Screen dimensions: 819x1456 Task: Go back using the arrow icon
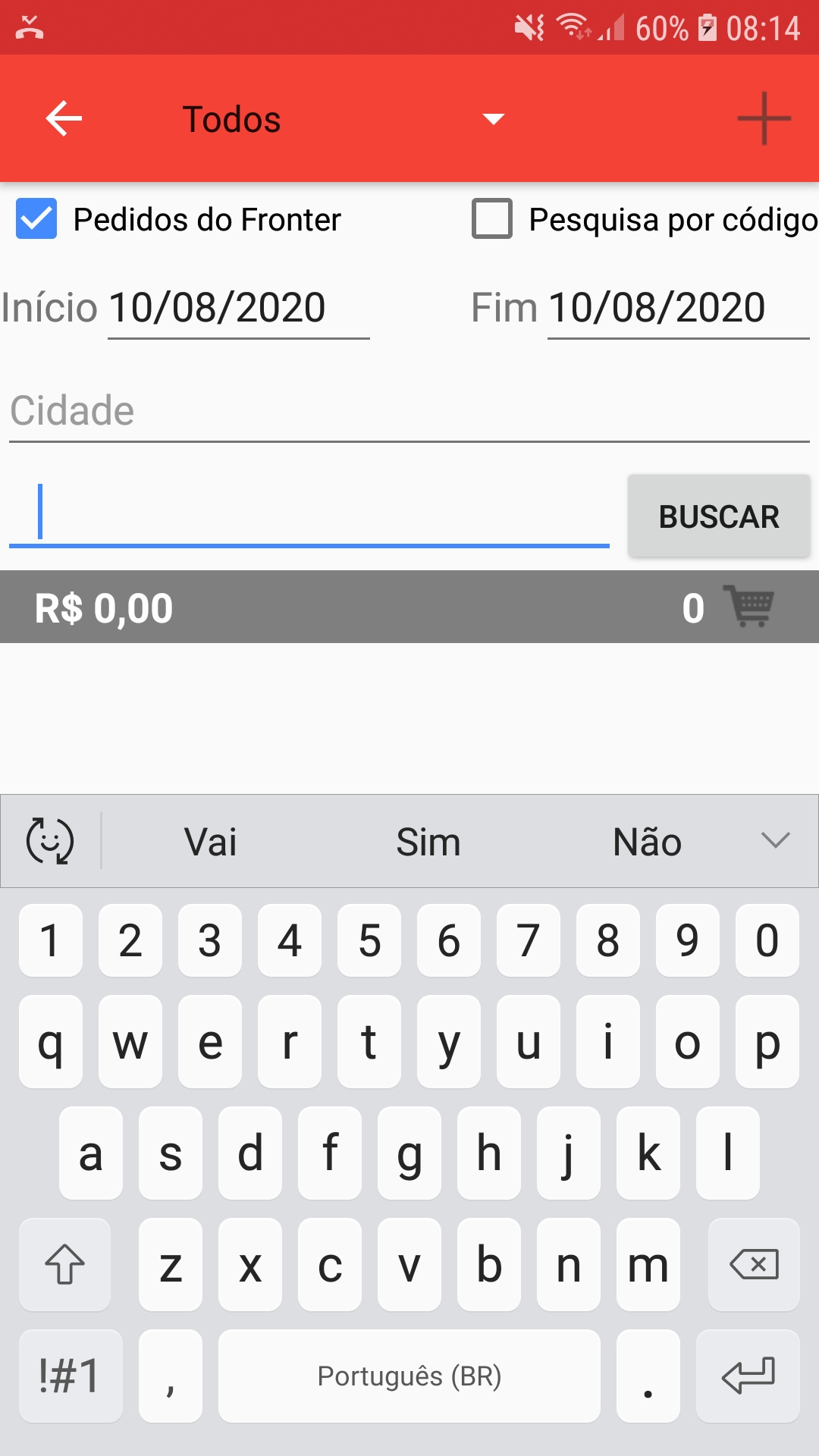pos(64,119)
